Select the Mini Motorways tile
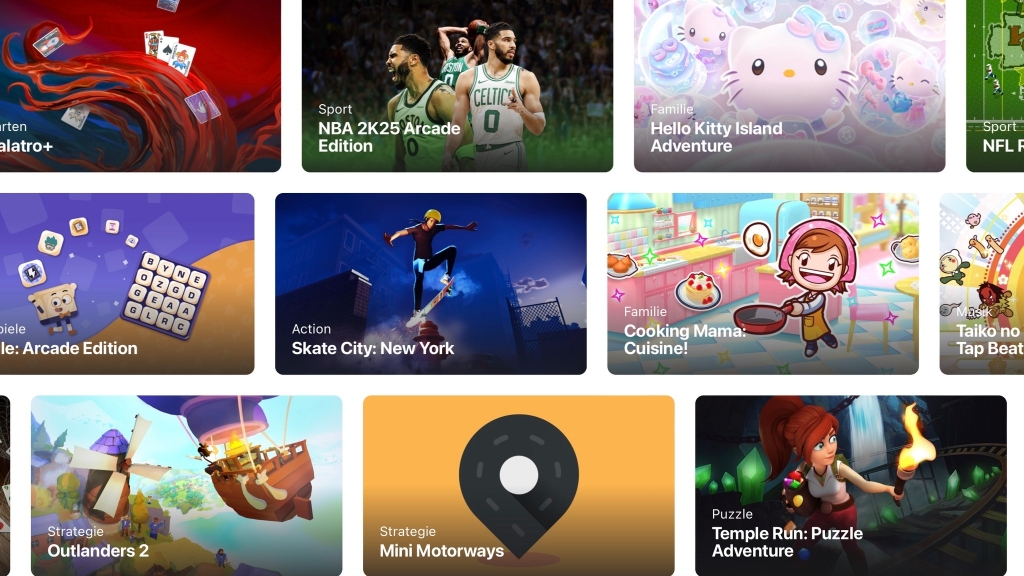 tap(518, 485)
